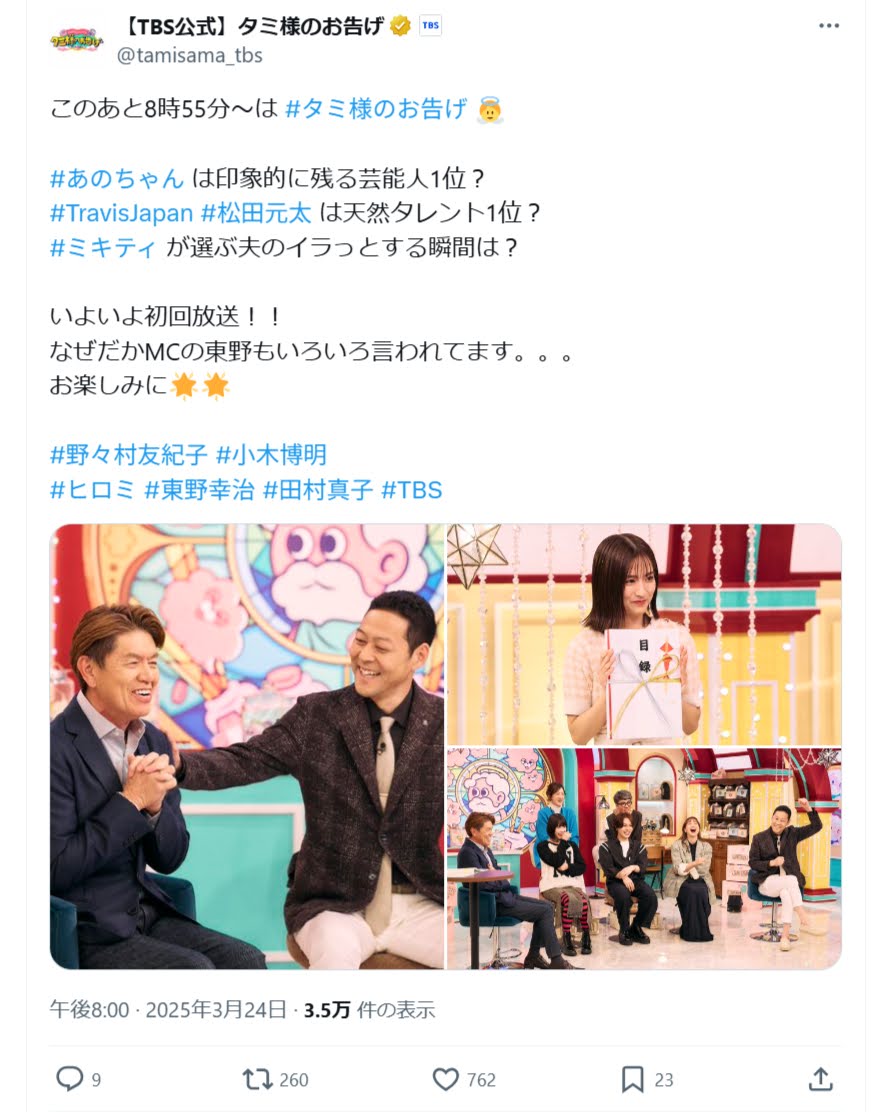Image resolution: width=887 pixels, height=1112 pixels.
Task: View the photo of woman holding 目録
Action: click(644, 634)
